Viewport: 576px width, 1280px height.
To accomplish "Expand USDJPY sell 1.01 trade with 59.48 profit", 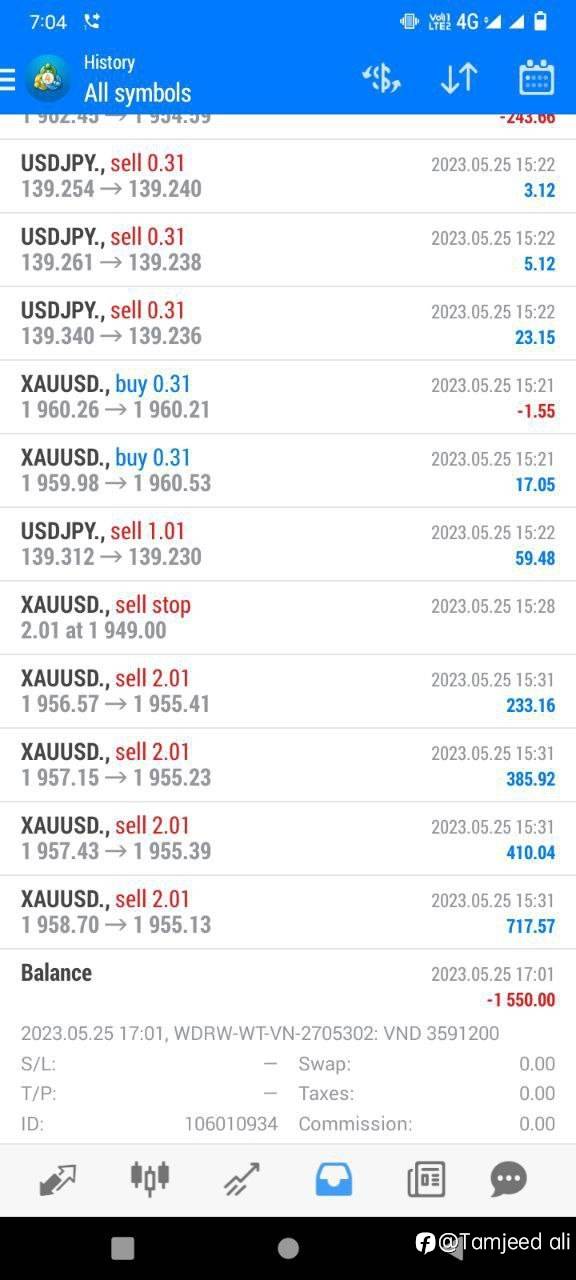I will (x=288, y=544).
